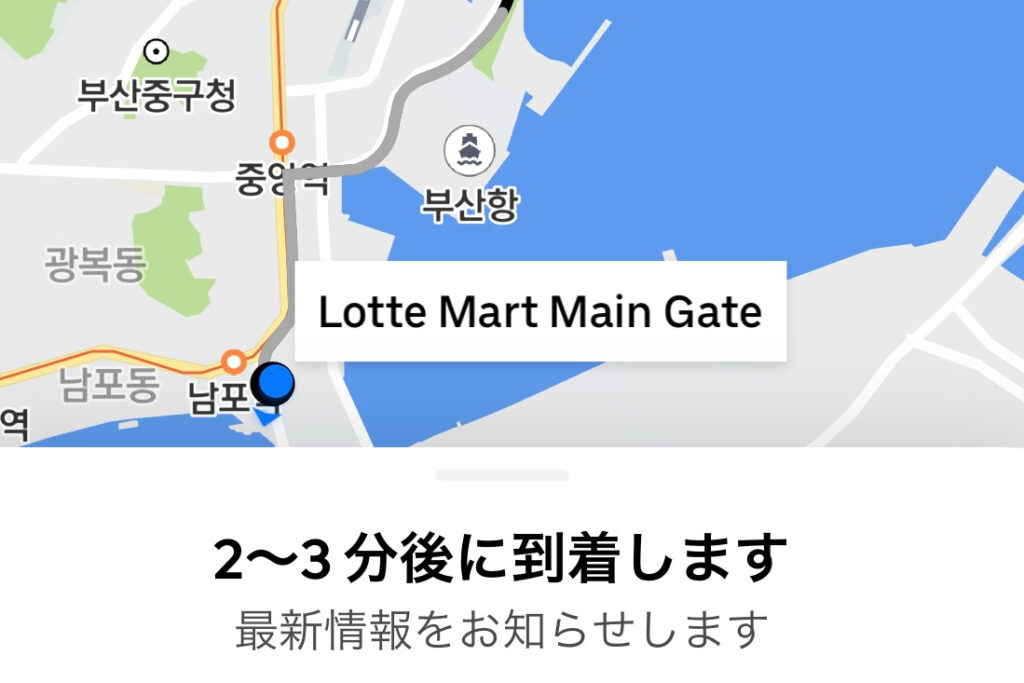Tap the Lotte Mart Main Gate pickup label
Viewport: 1024px width, 683px height.
[x=540, y=312]
